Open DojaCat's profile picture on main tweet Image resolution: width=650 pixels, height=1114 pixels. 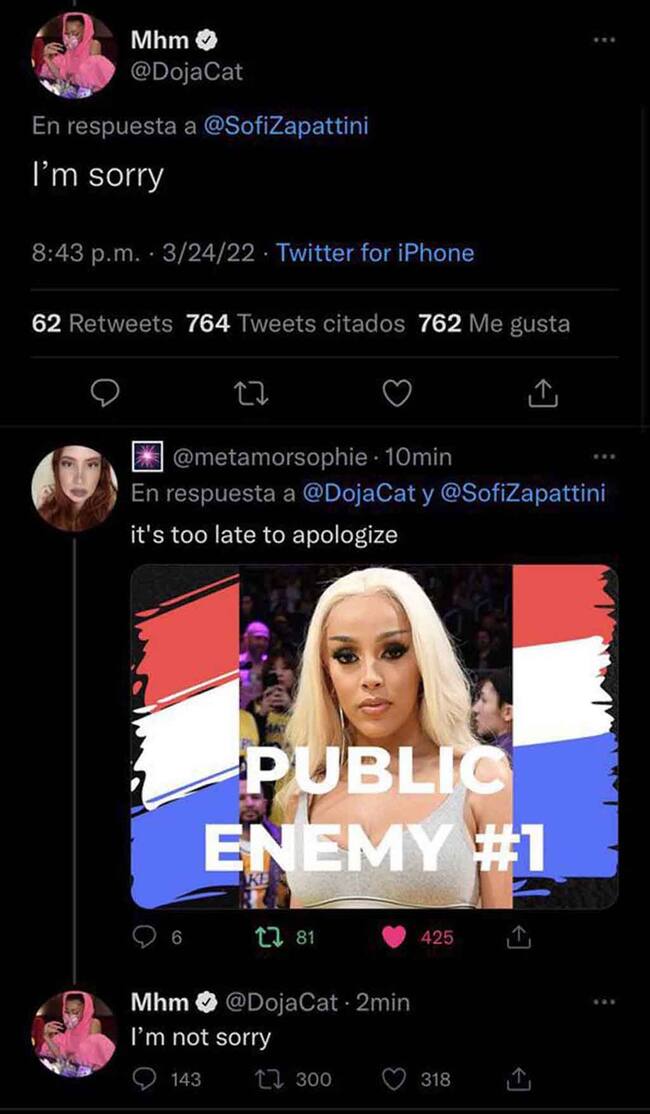point(74,57)
